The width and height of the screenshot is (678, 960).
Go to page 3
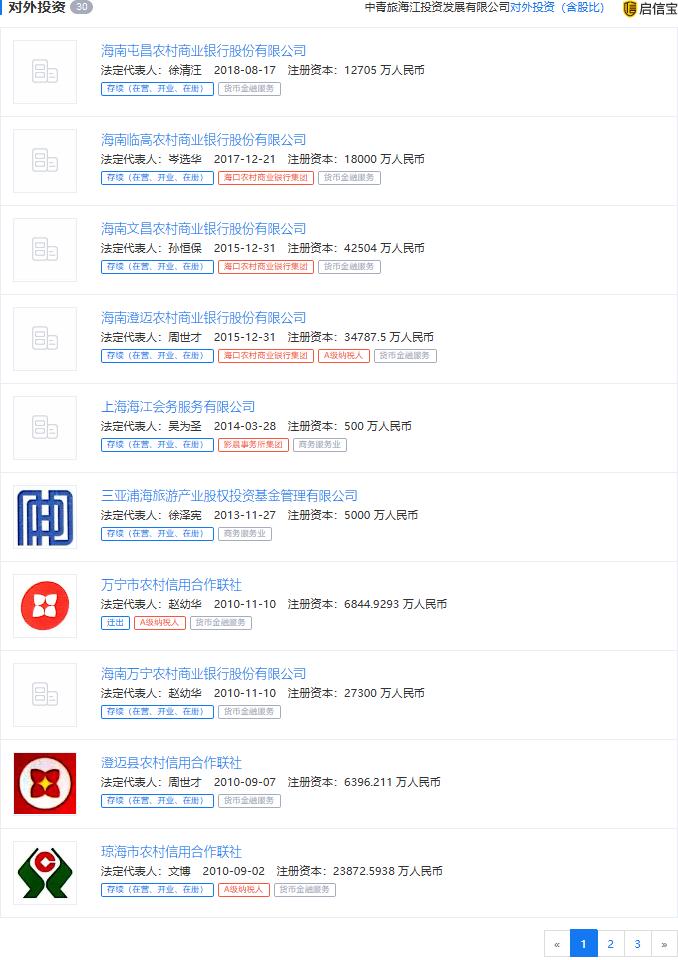pyautogui.click(x=637, y=943)
